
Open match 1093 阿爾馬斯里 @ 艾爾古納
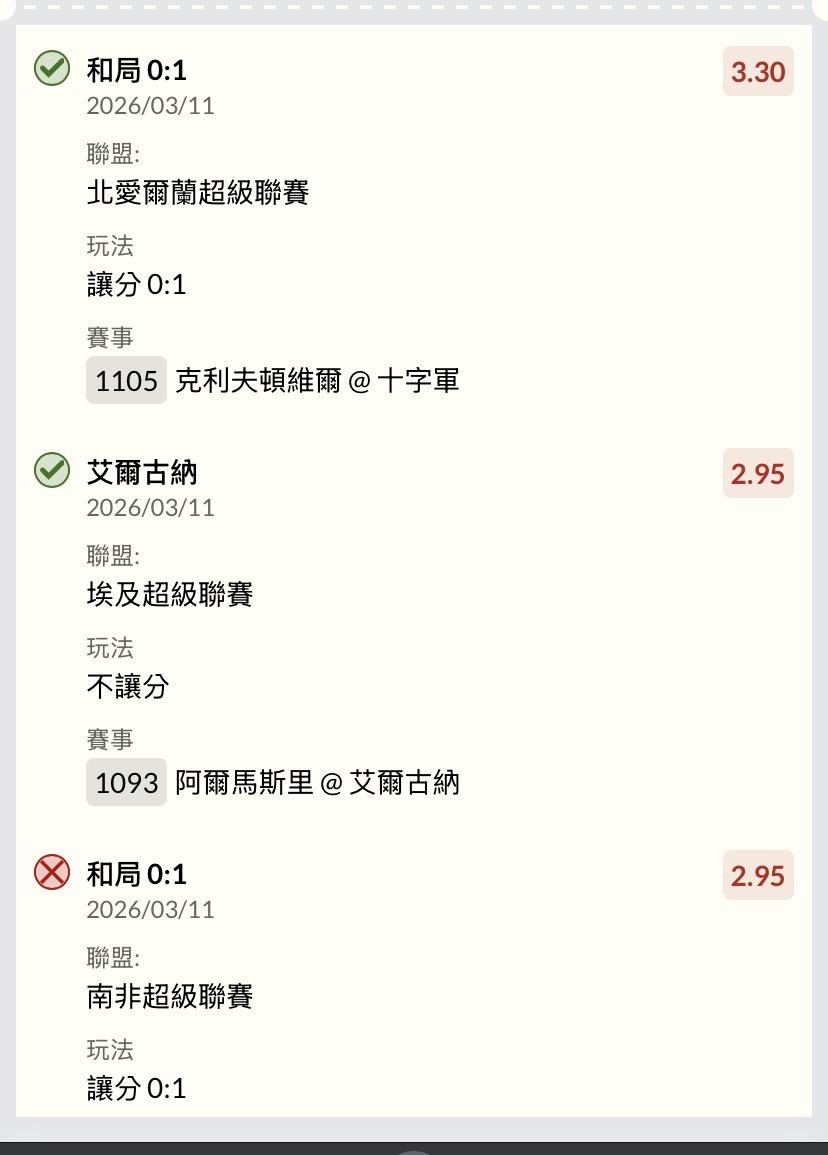click(272, 783)
